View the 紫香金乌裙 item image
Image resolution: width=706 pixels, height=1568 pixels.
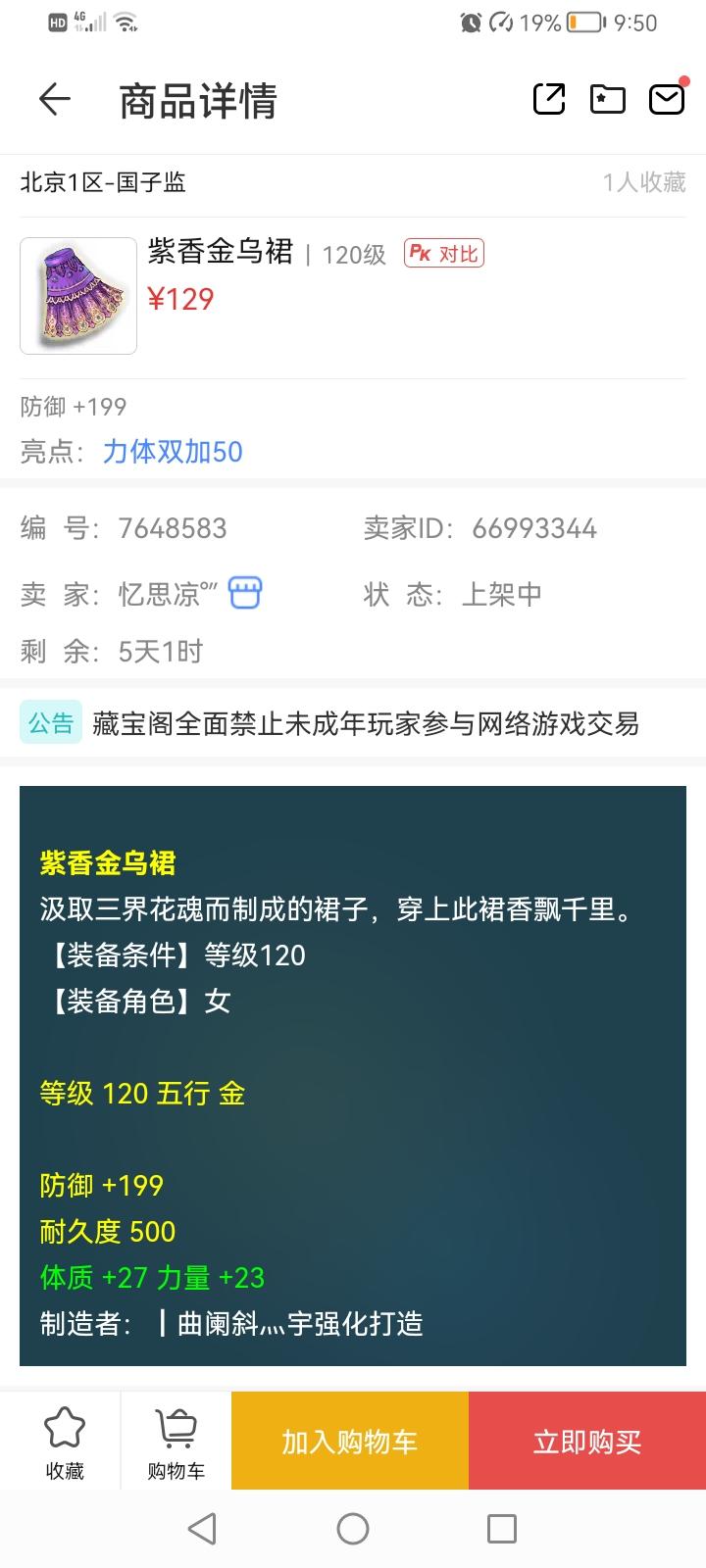tap(78, 296)
